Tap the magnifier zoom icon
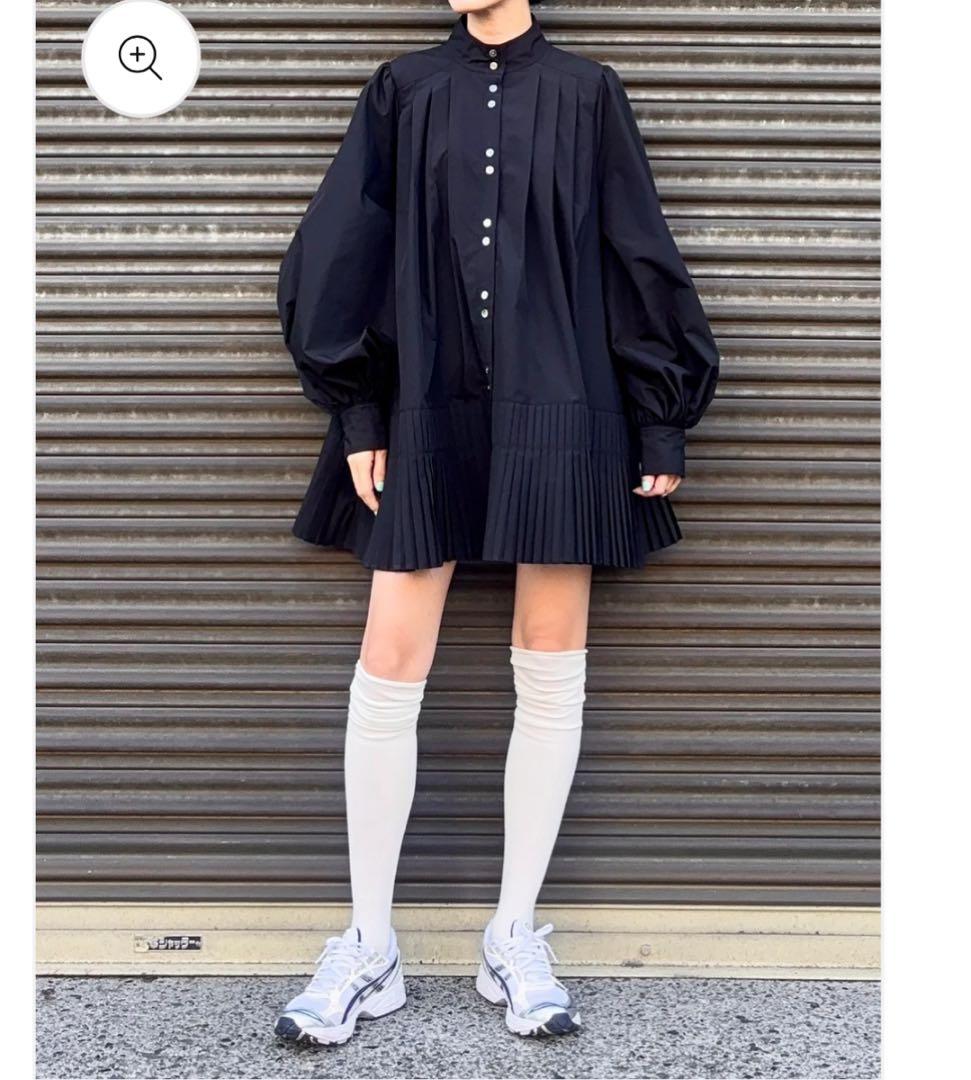The image size is (971, 1080). tap(141, 58)
